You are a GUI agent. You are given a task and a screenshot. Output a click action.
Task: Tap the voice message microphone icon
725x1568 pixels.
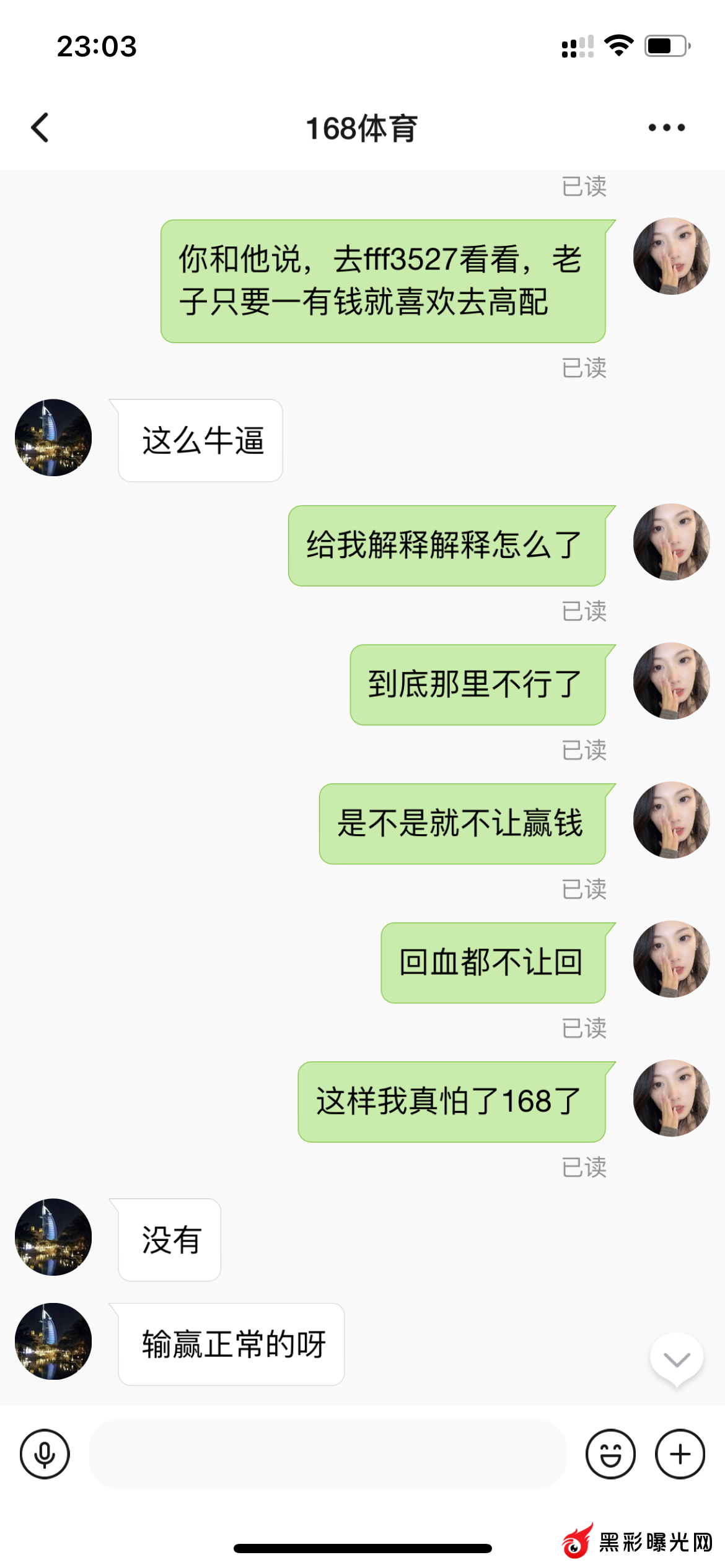(45, 1453)
